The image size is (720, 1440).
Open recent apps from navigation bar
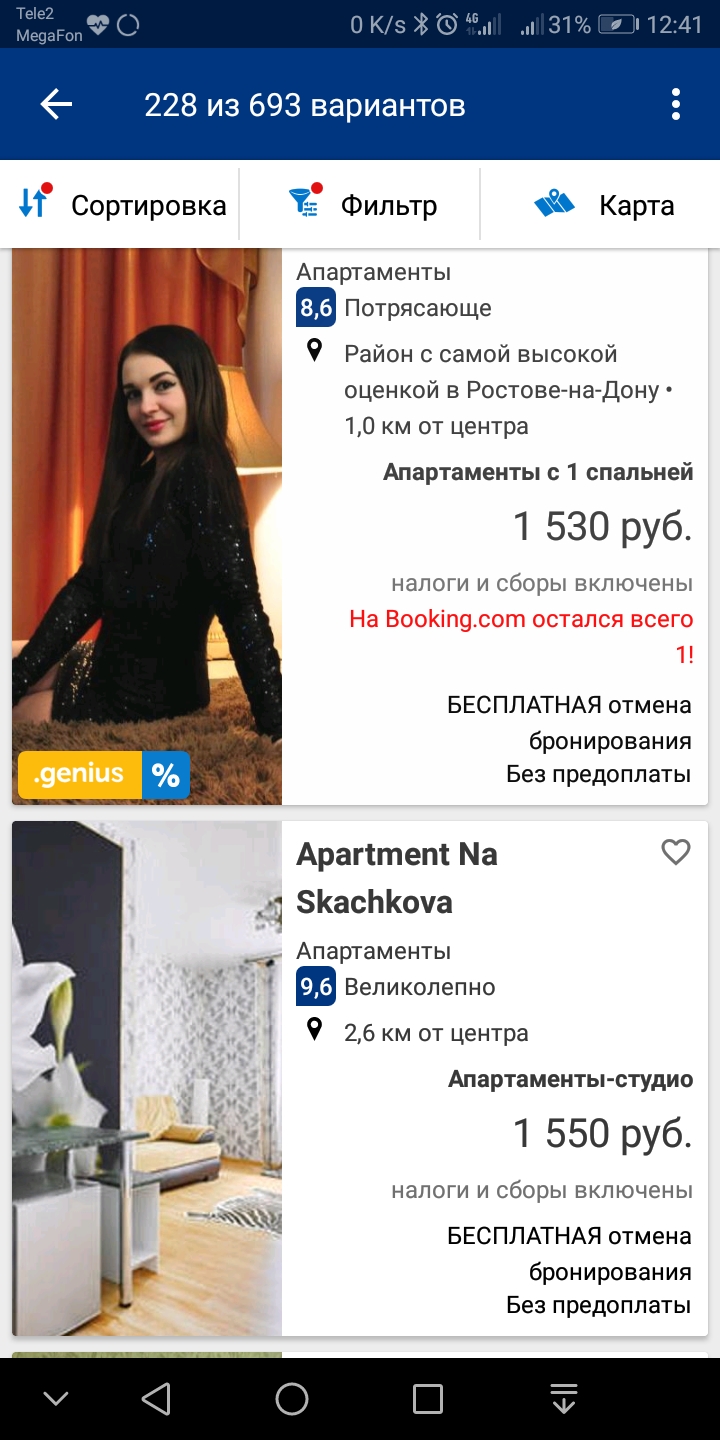tap(428, 1399)
